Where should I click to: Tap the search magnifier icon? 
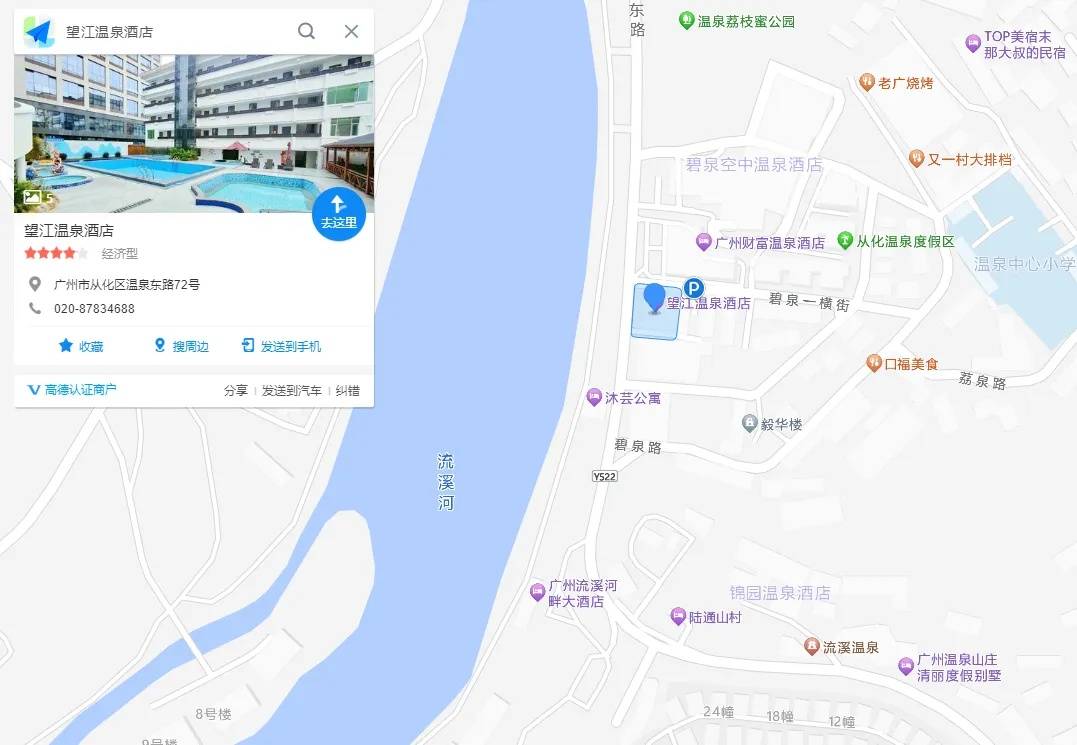(x=307, y=31)
